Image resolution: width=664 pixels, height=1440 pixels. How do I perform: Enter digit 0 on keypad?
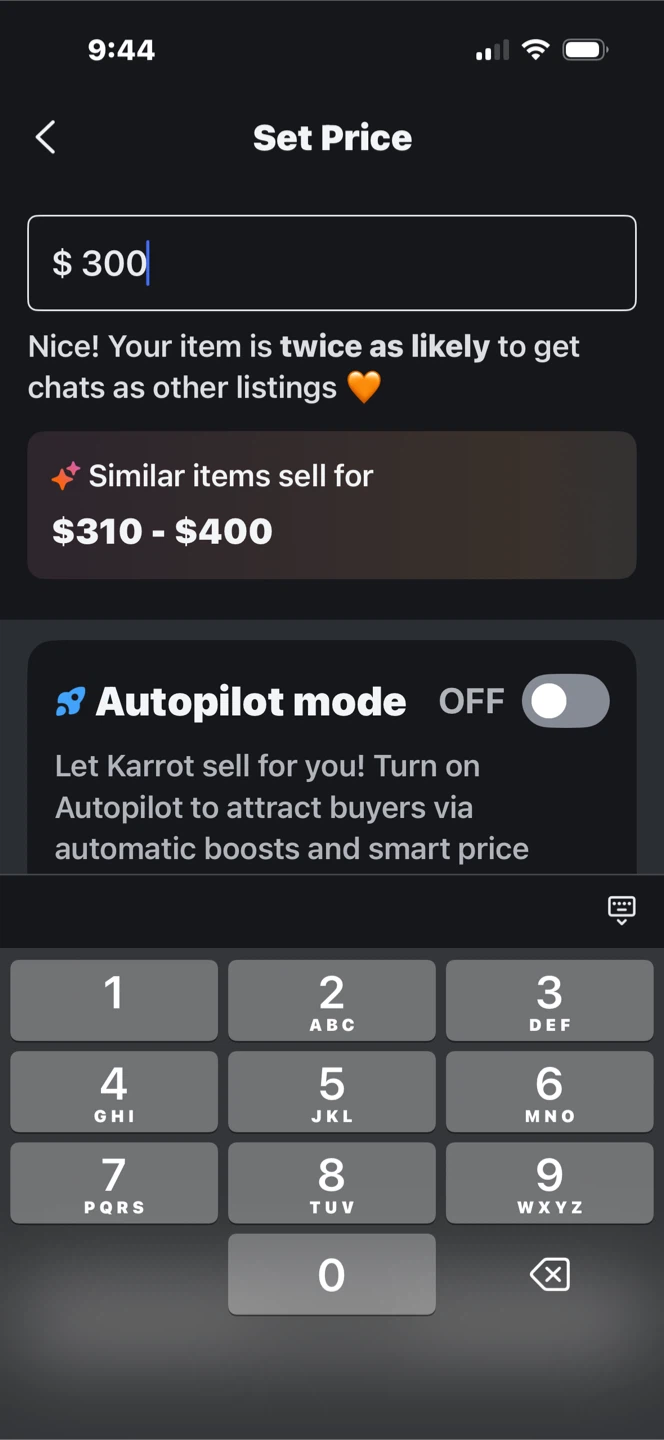click(332, 1274)
